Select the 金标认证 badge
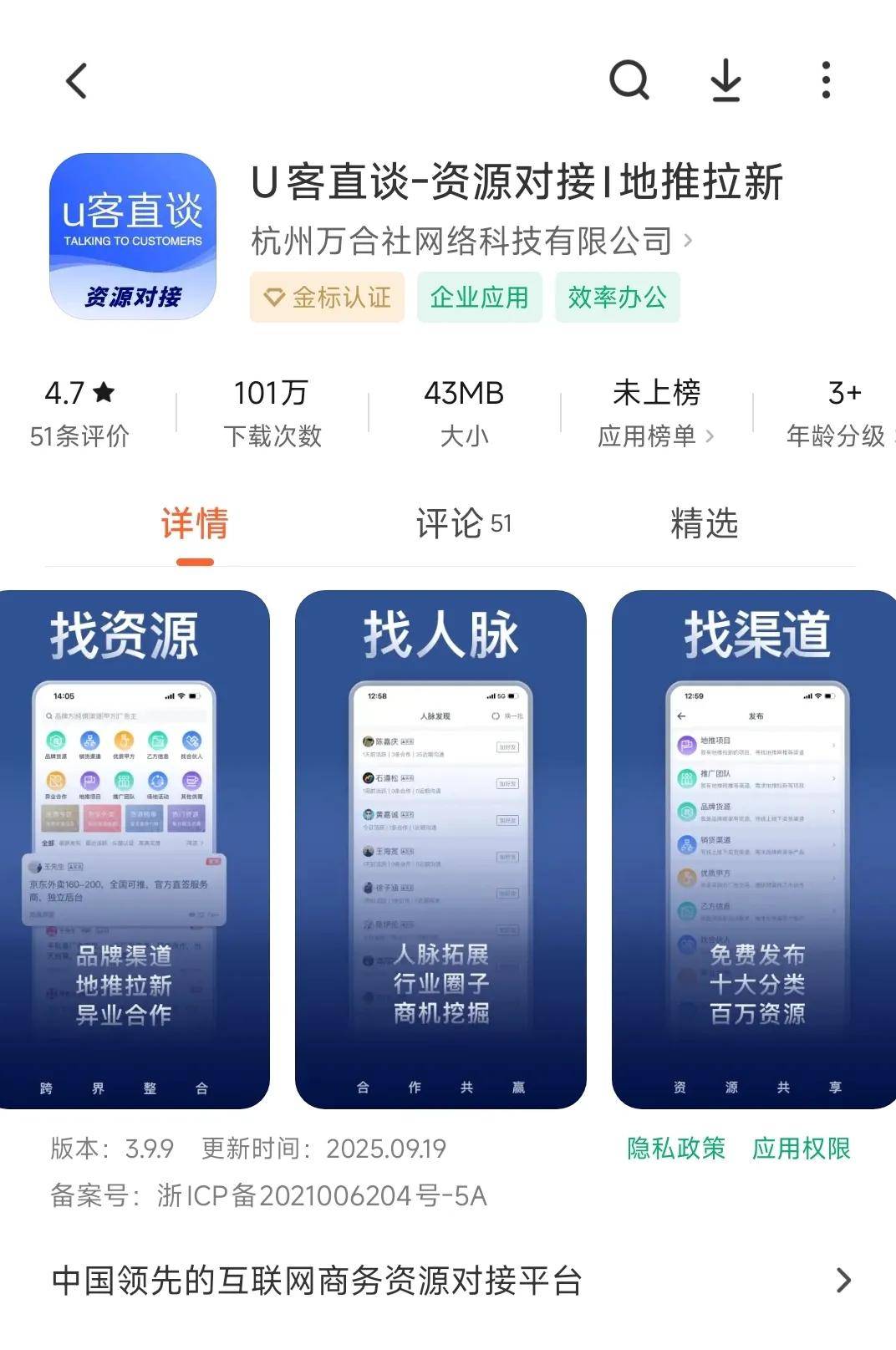Image resolution: width=896 pixels, height=1350 pixels. (327, 297)
